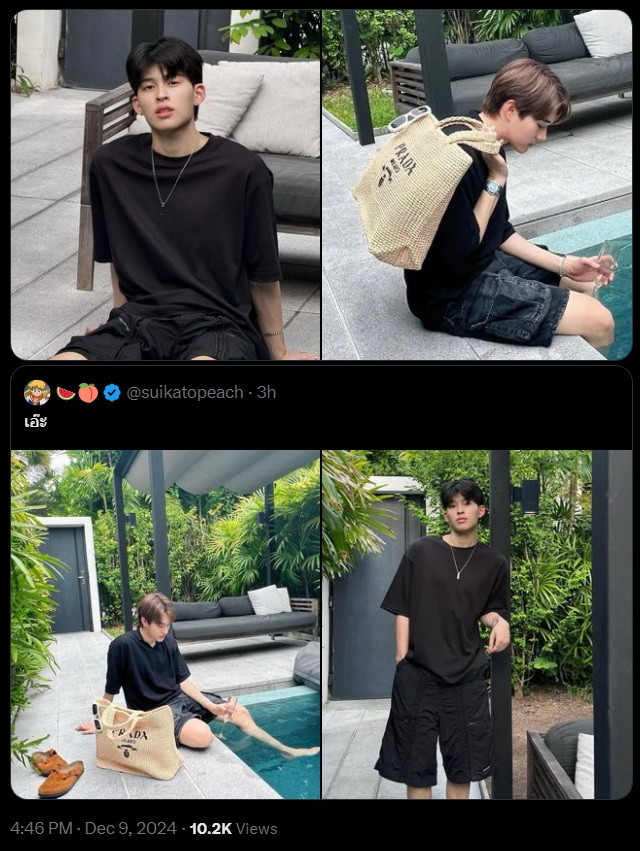
Task: Open the photo with the straw bag on his shoulder
Action: click(477, 185)
